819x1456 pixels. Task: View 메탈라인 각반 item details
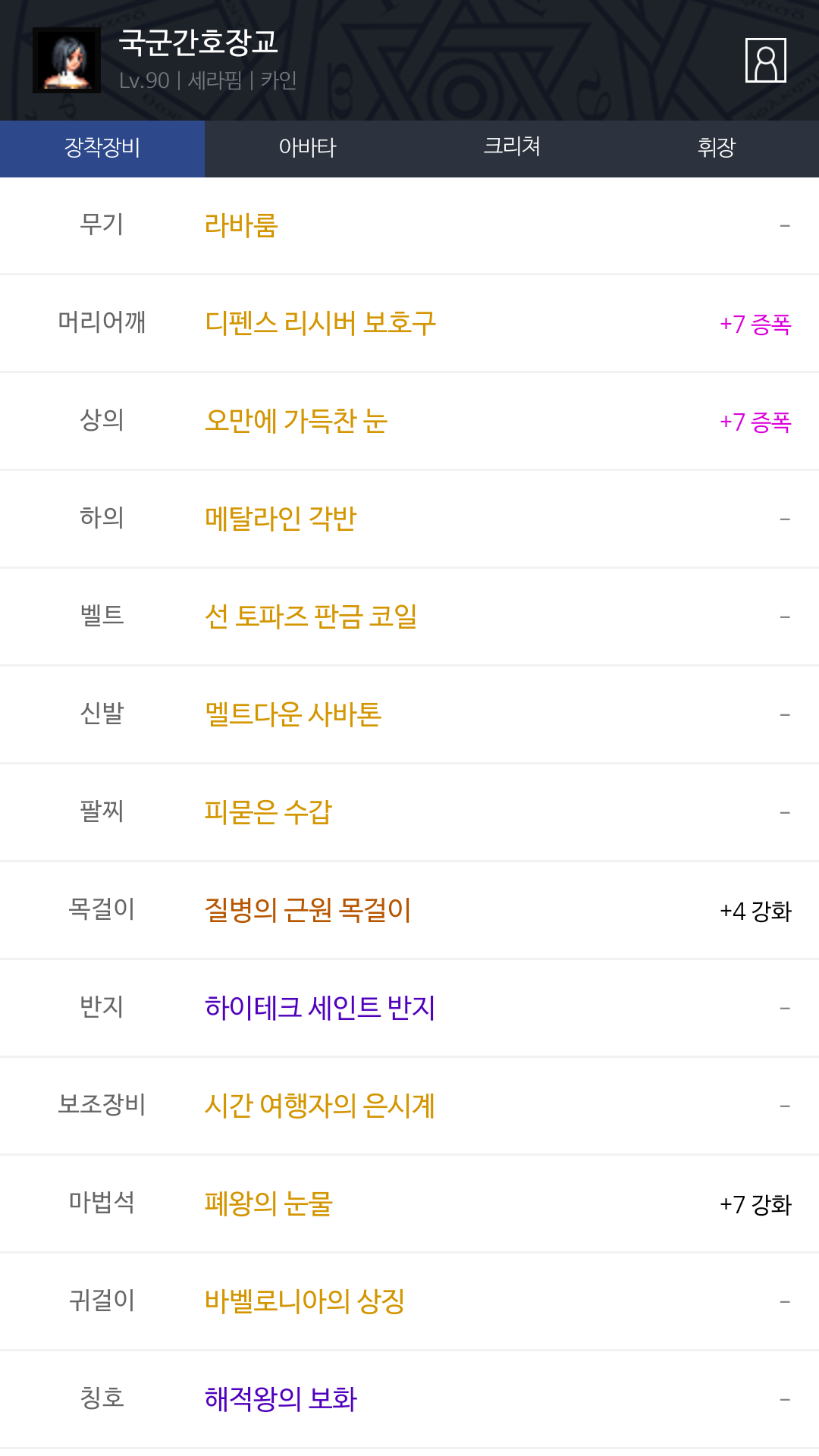[281, 519]
